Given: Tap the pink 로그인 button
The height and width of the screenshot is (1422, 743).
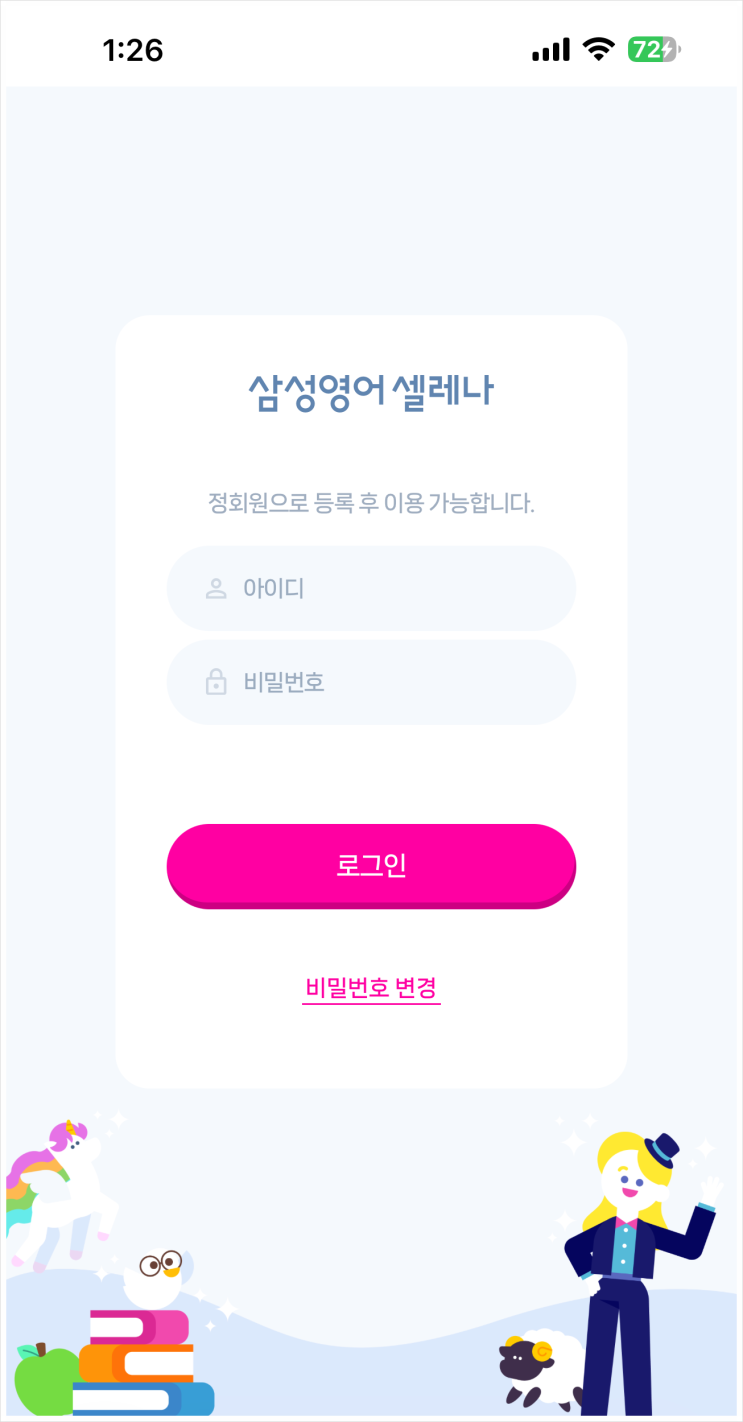Looking at the screenshot, I should 371,865.
